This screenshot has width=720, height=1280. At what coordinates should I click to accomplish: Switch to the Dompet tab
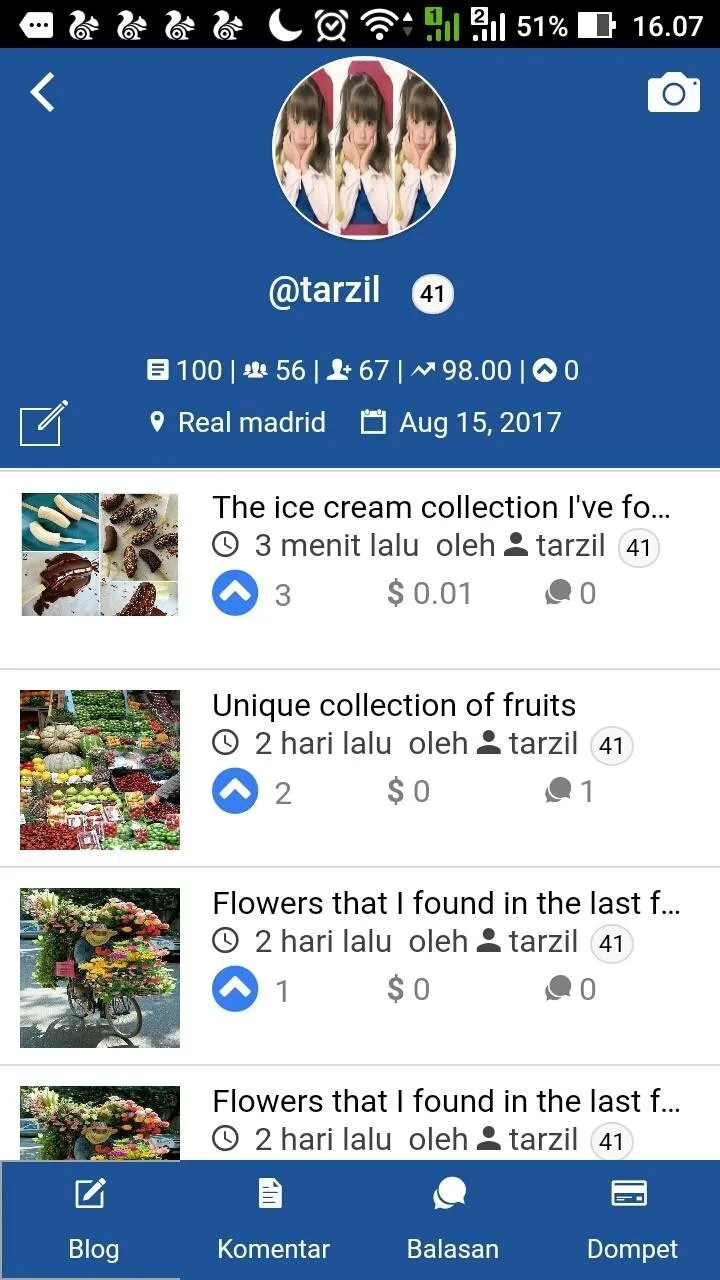pos(631,1220)
